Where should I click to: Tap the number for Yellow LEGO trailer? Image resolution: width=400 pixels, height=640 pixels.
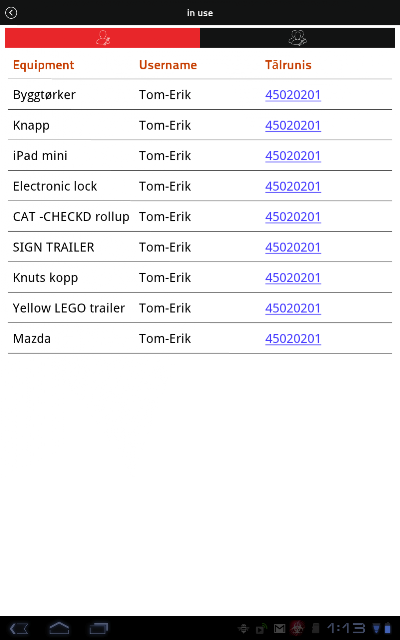tap(293, 308)
